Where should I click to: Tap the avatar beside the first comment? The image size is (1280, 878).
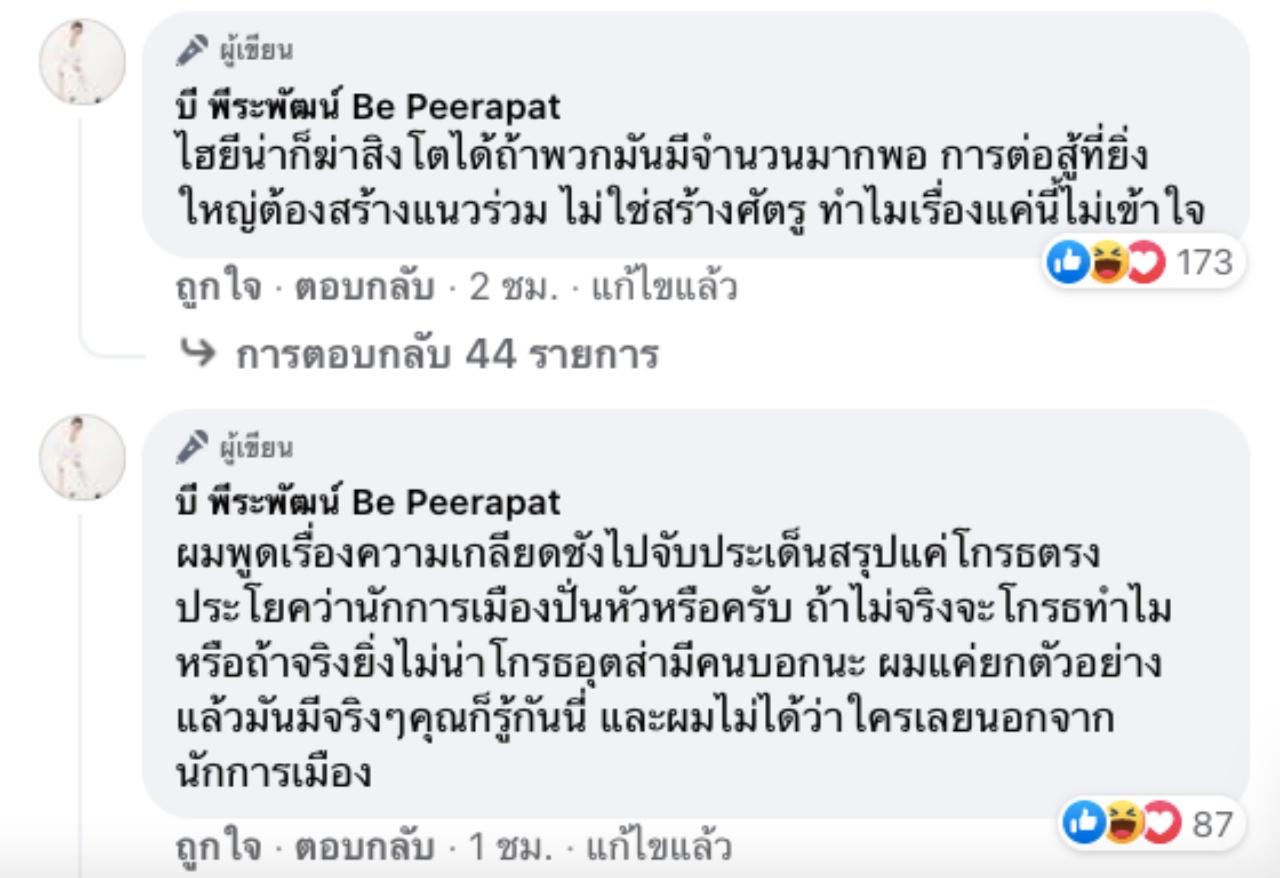83,62
